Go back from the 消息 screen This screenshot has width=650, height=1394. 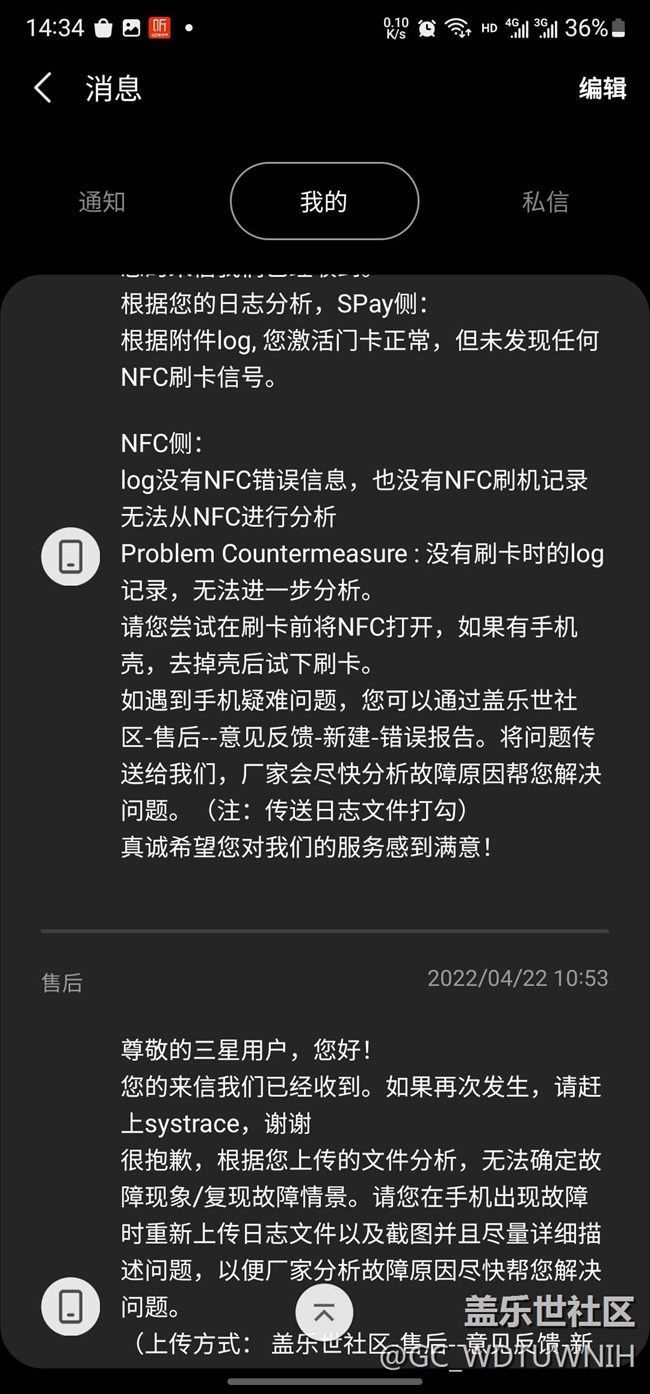(43, 88)
